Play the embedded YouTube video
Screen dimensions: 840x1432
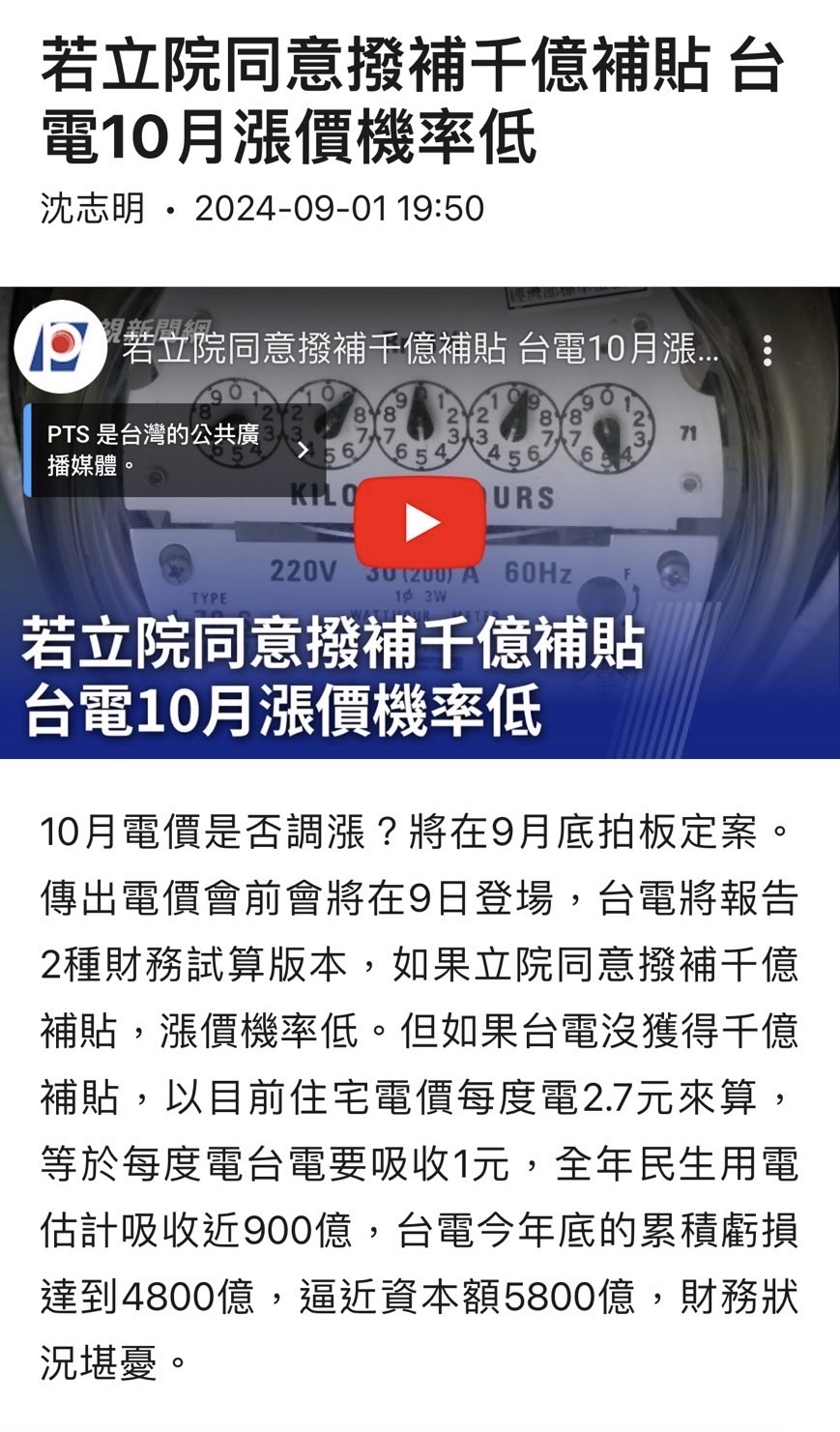pyautogui.click(x=420, y=523)
